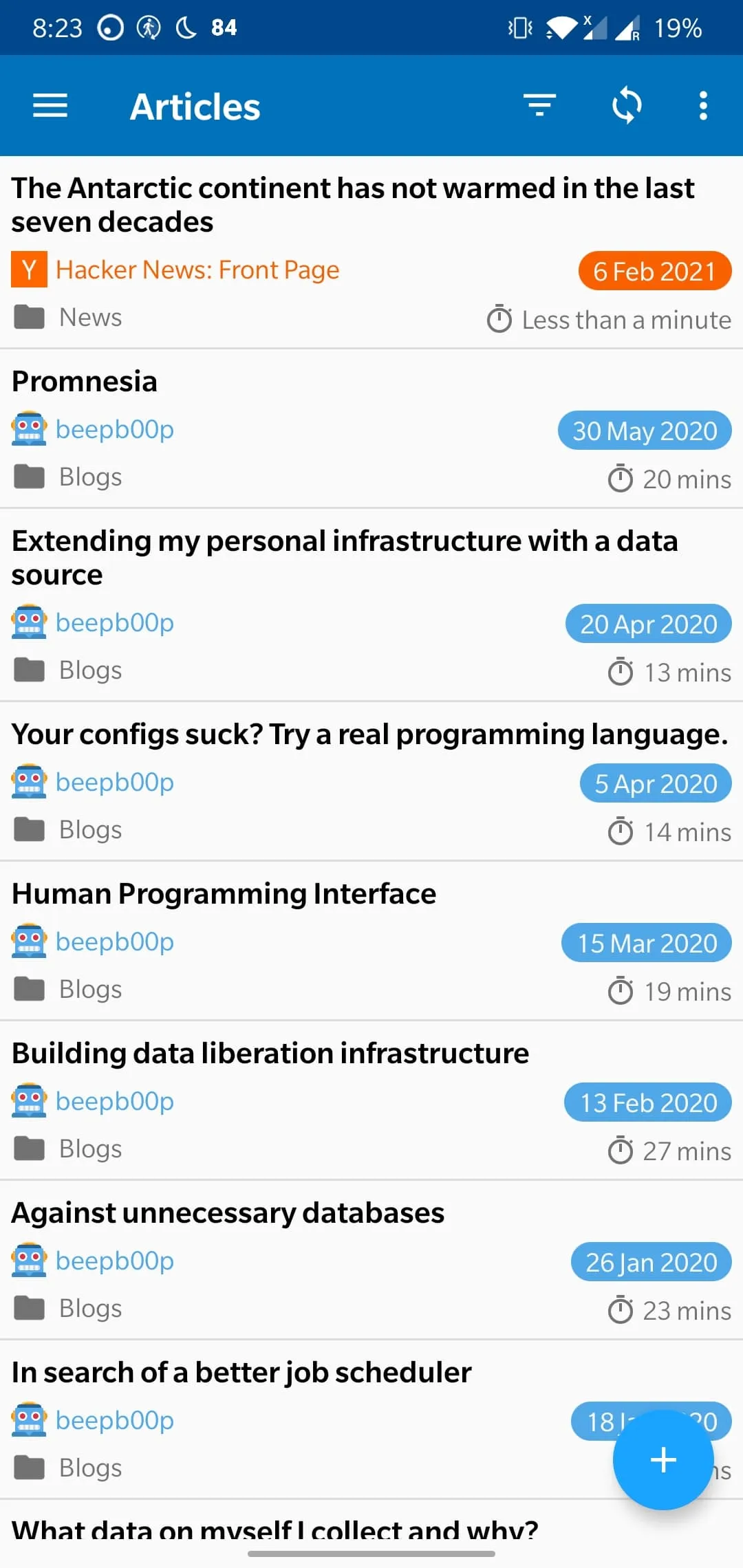The height and width of the screenshot is (1568, 743).
Task: Expand the Blogs category under Human Programming Interface
Action: tap(90, 989)
